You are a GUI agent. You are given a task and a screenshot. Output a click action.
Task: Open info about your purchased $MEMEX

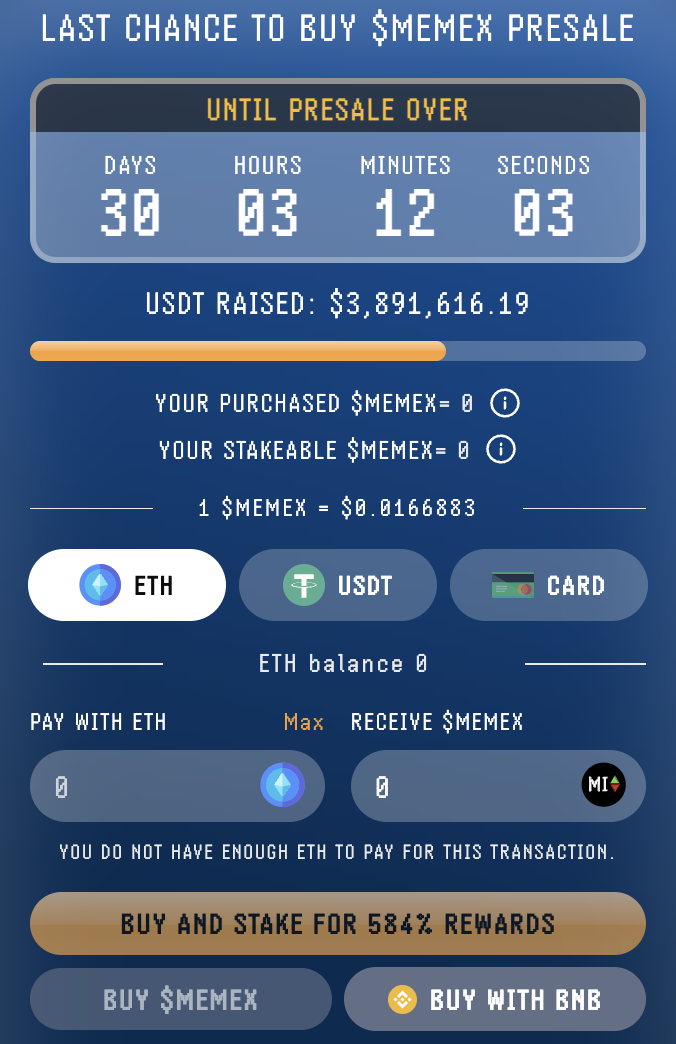click(x=505, y=404)
